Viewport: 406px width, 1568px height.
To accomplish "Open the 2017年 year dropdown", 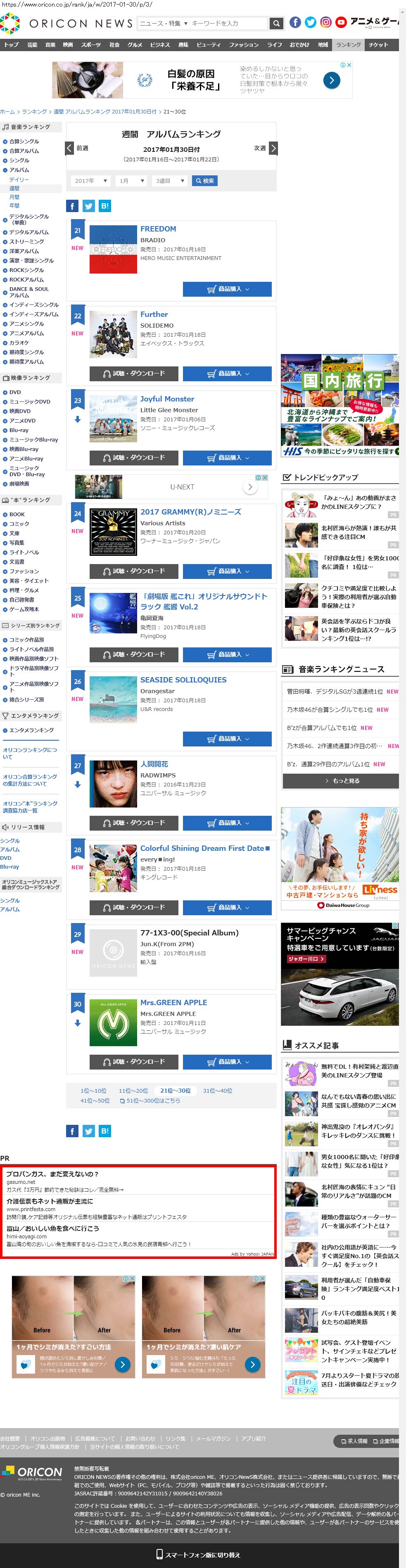I will pyautogui.click(x=91, y=181).
